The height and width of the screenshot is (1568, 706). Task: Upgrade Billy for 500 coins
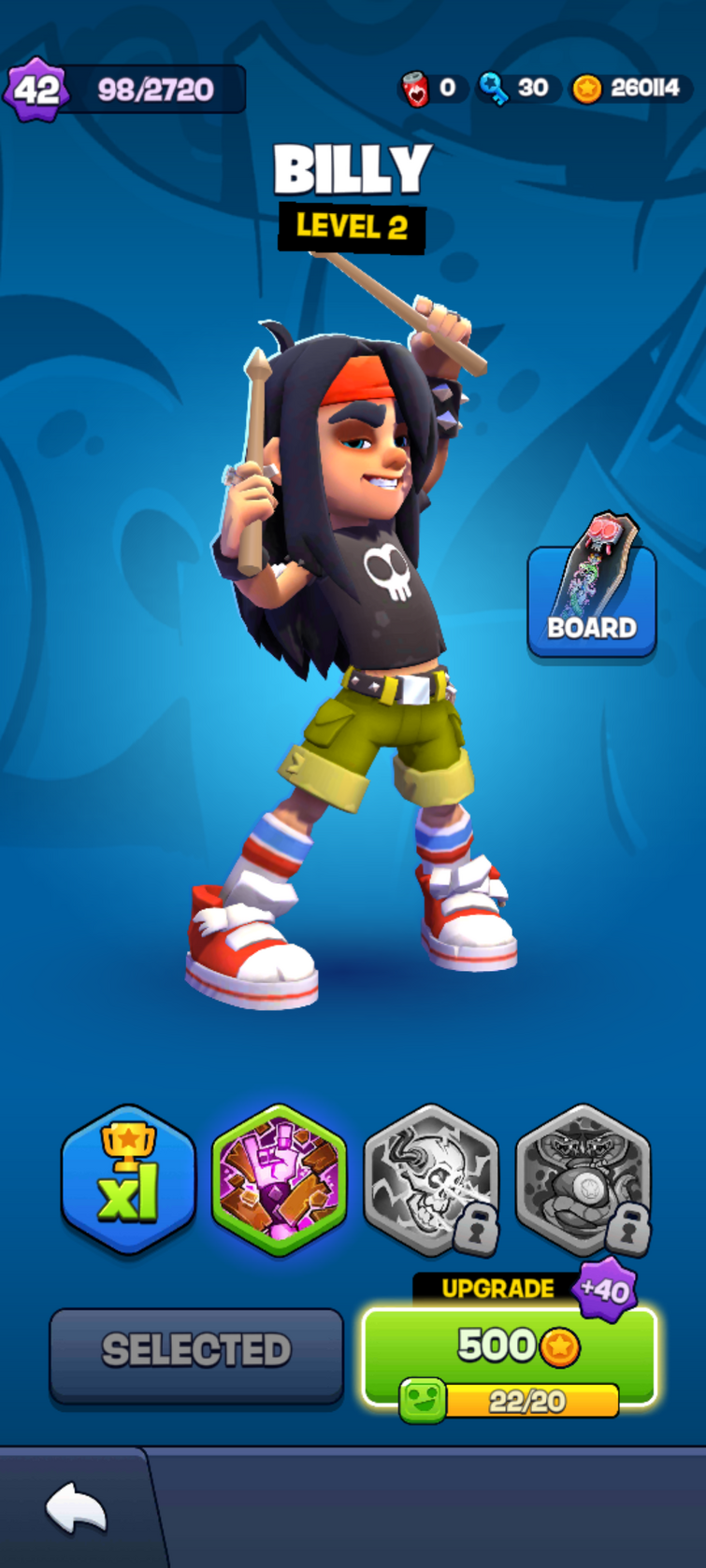pyautogui.click(x=509, y=1348)
